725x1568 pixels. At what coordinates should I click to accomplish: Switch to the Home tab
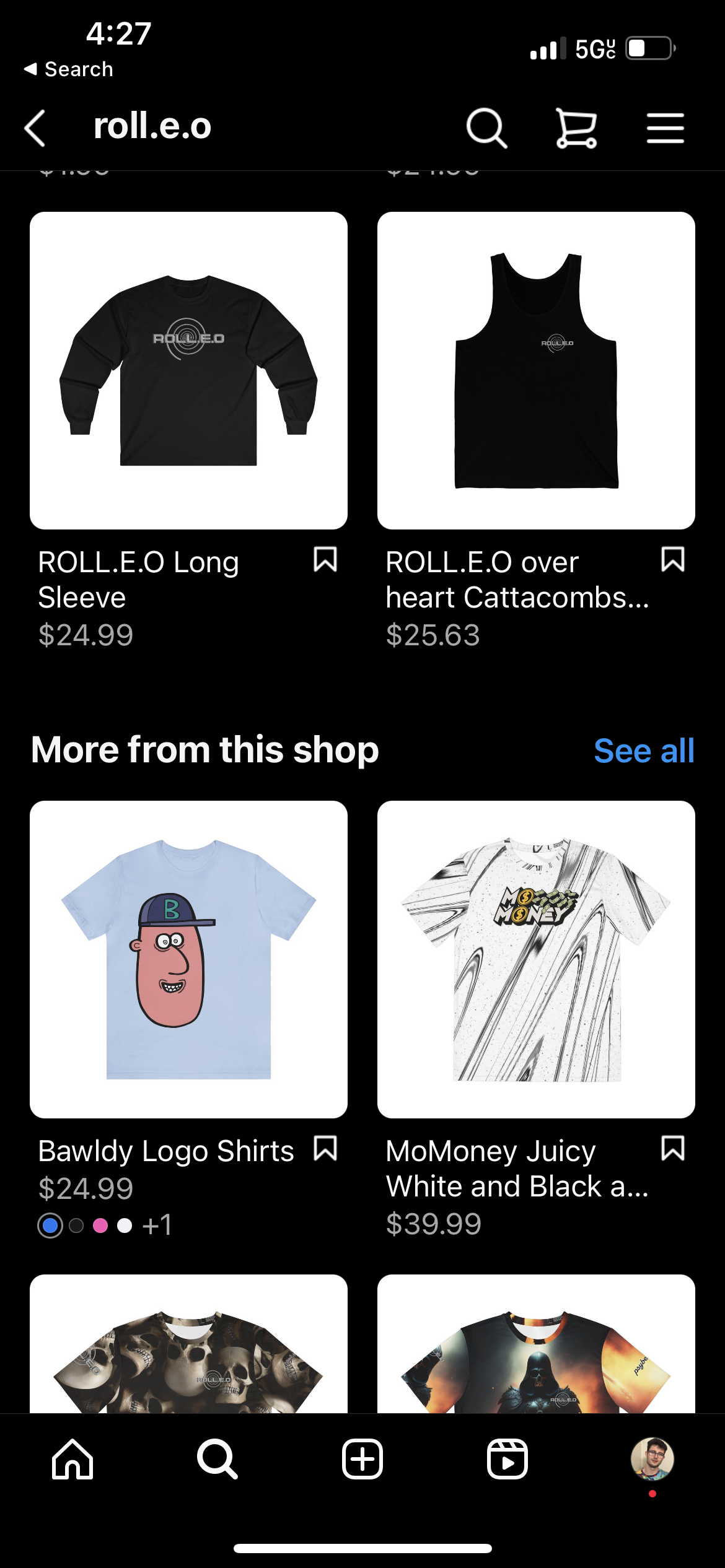72,1459
